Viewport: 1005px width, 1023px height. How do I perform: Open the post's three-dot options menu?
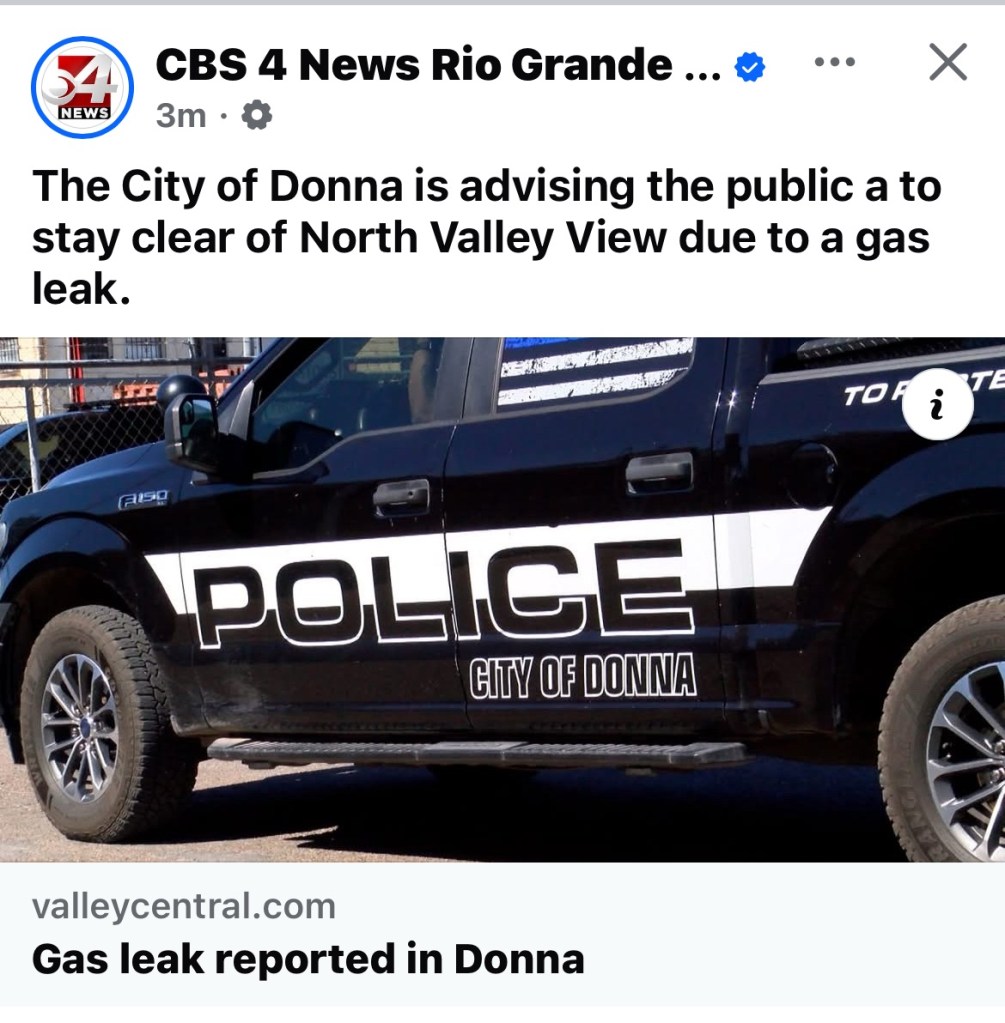coord(834,63)
